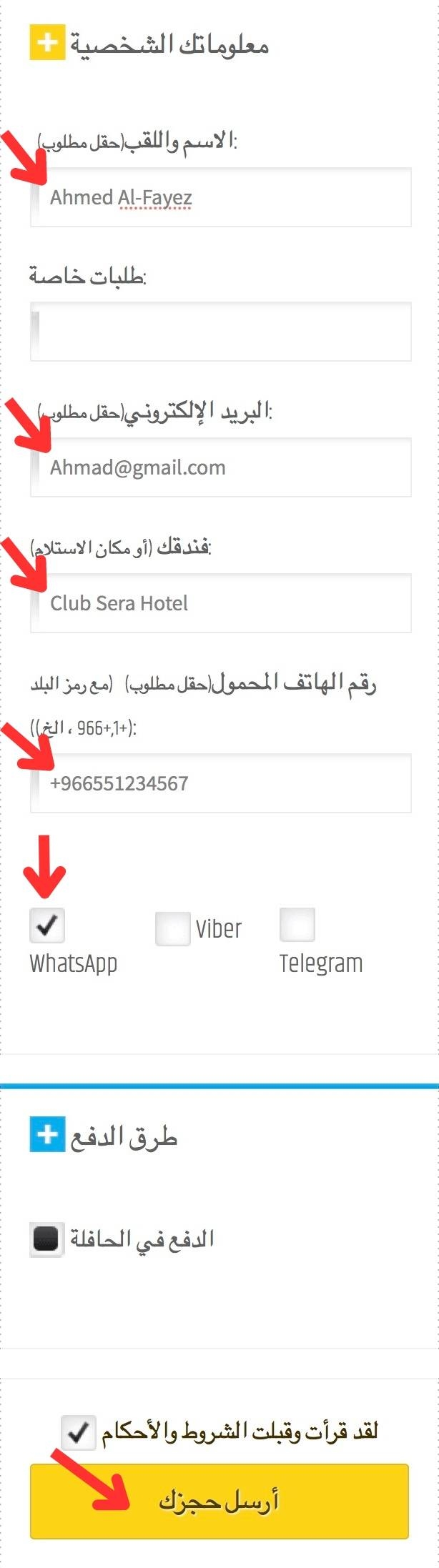Collapse the personal information section with the yellow plus
The width and height of the screenshot is (439, 1568).
[x=47, y=43]
